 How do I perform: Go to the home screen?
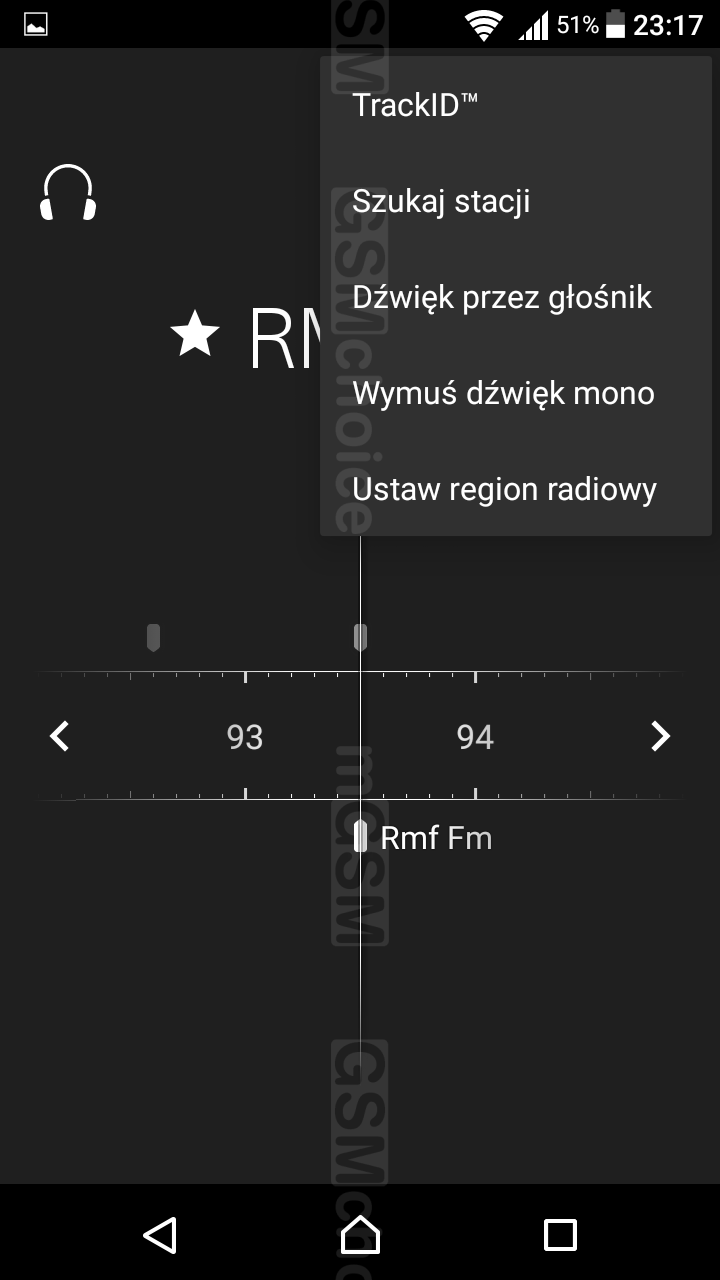click(360, 1234)
